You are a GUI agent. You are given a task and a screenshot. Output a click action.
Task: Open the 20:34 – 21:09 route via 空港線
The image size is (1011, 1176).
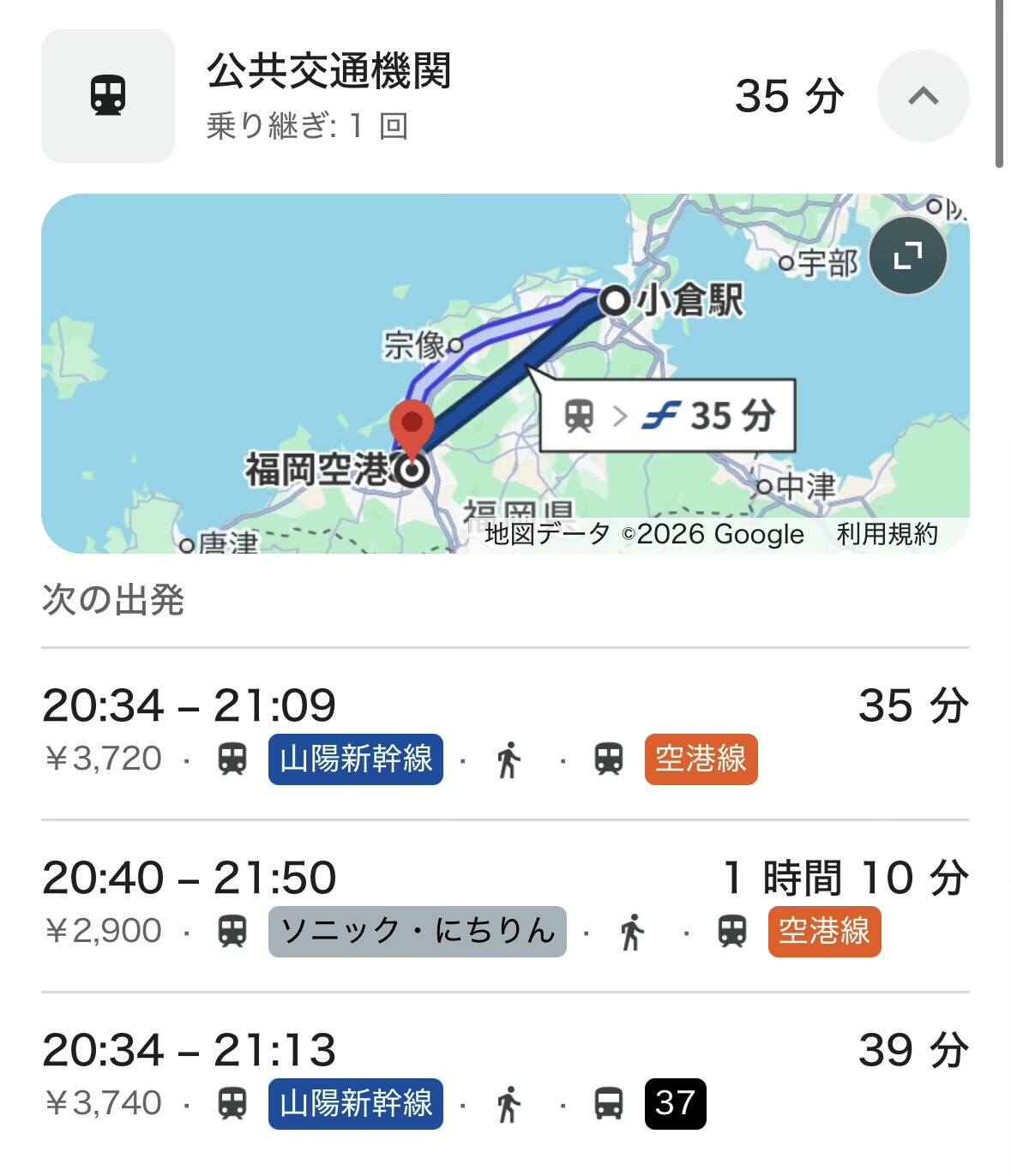tap(504, 733)
